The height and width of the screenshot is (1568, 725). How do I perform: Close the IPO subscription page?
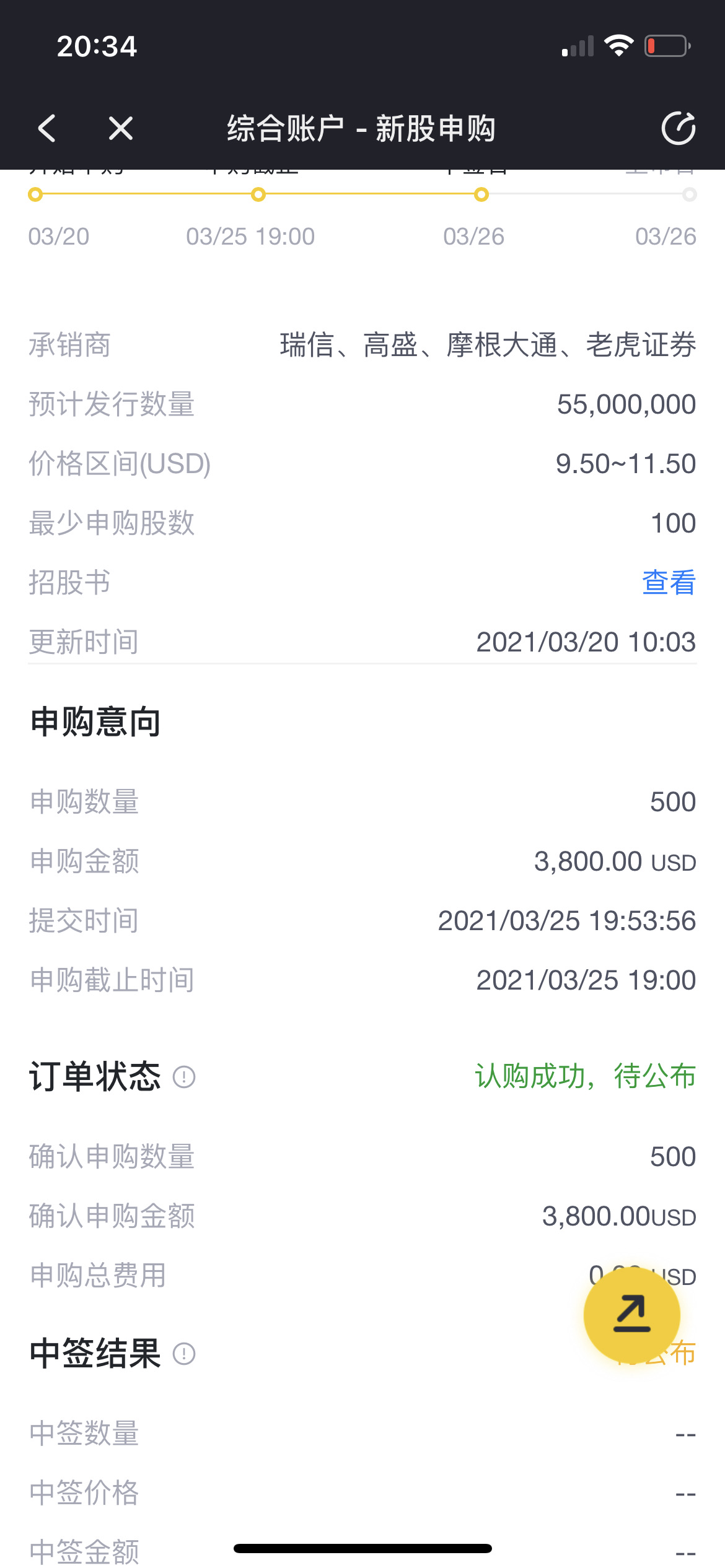click(121, 129)
